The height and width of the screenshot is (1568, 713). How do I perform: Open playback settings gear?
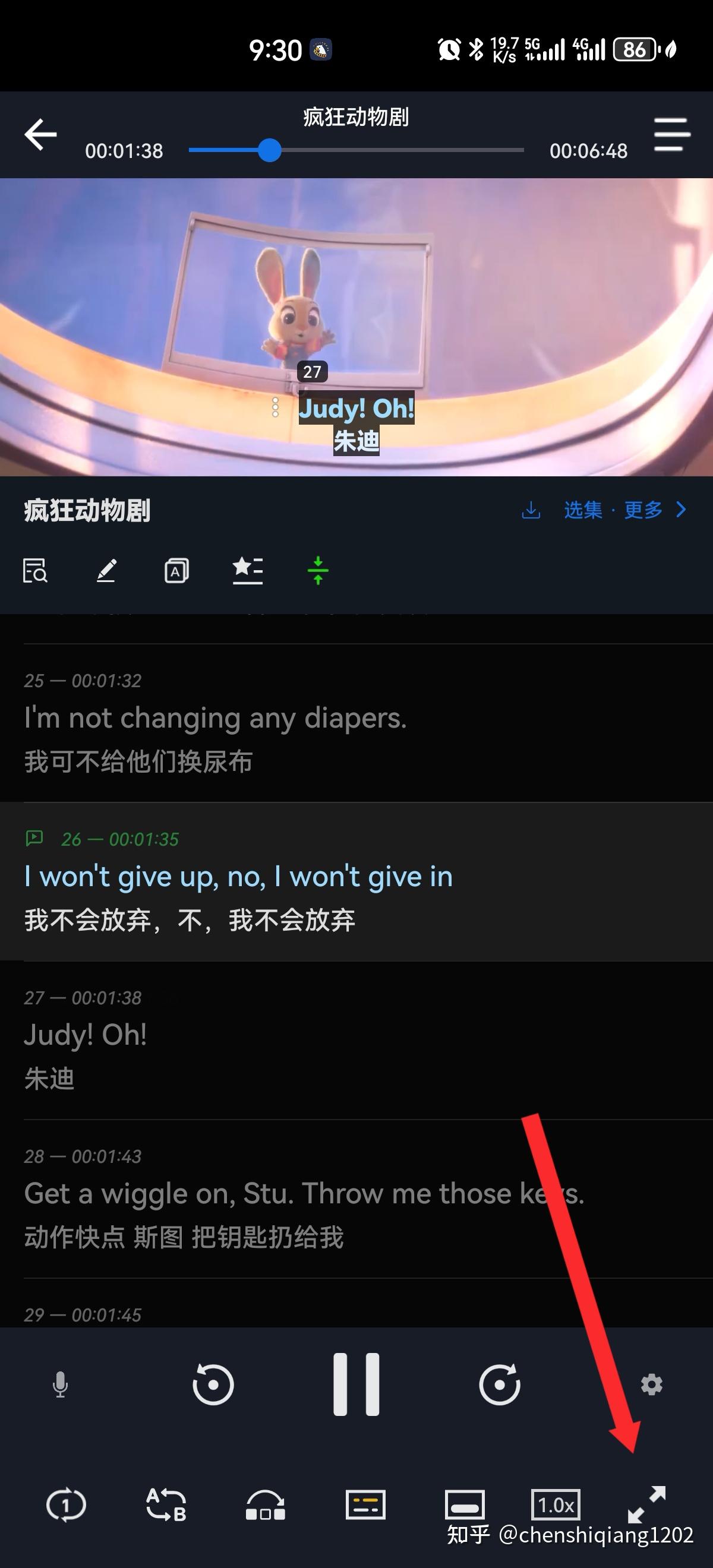coord(651,1385)
